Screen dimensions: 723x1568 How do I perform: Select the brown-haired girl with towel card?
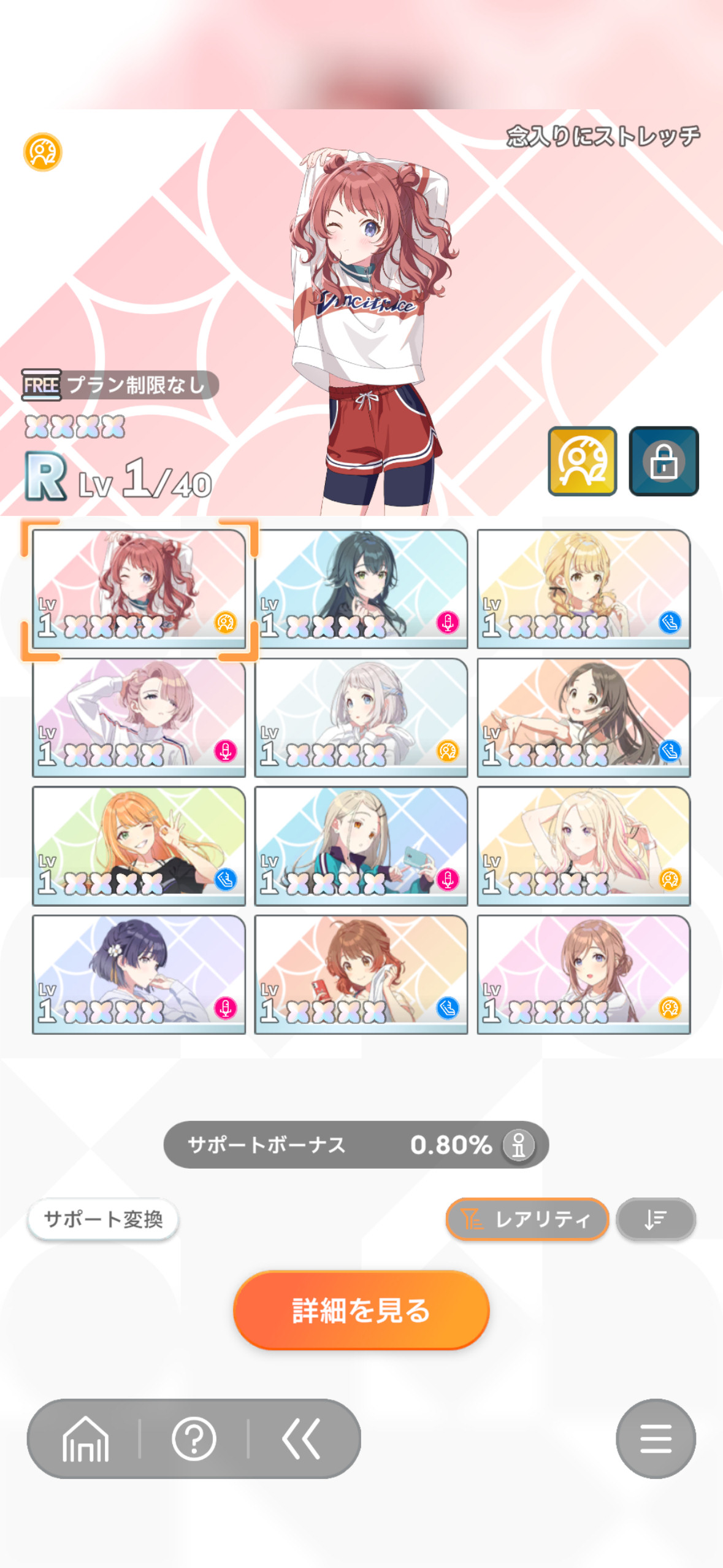(x=361, y=974)
